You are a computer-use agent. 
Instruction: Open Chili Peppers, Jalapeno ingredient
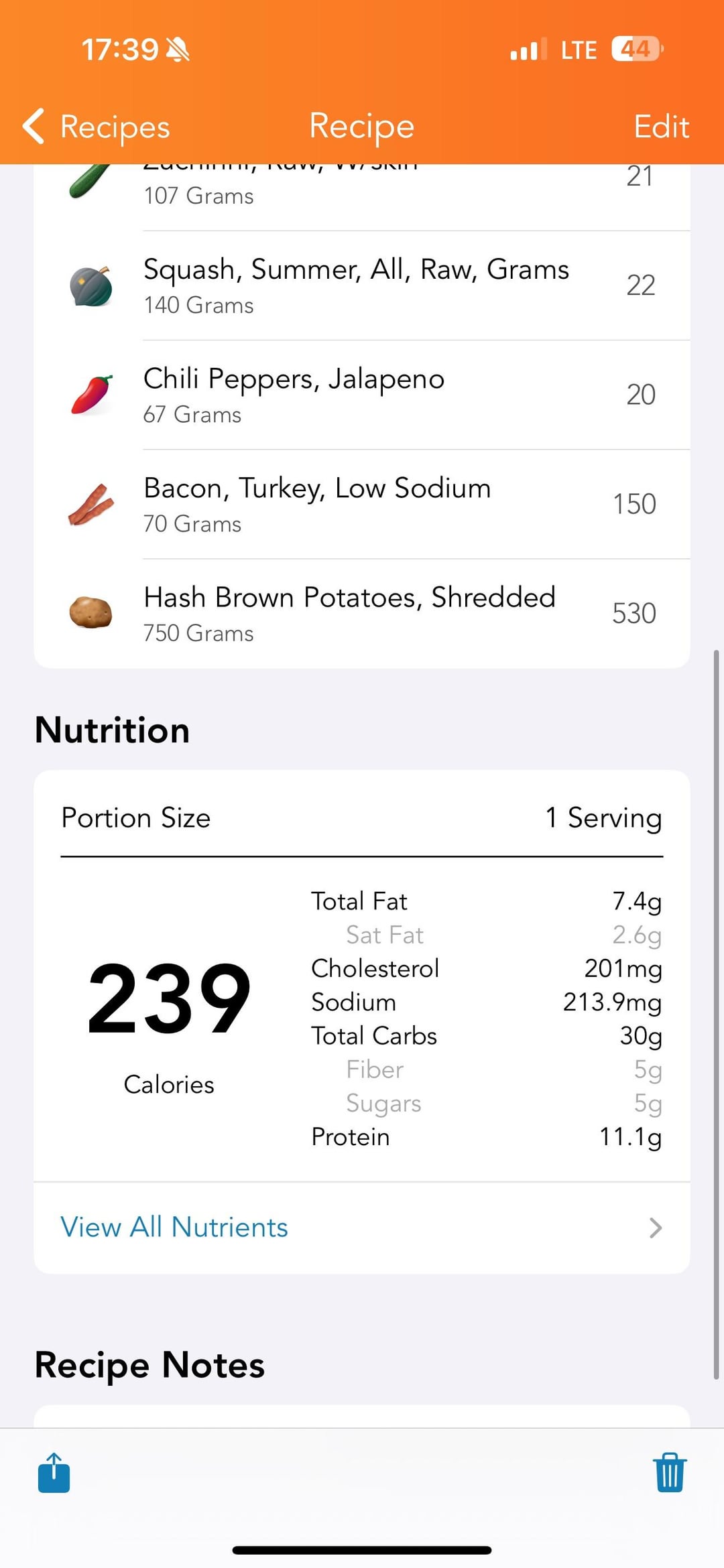pyautogui.click(x=362, y=395)
